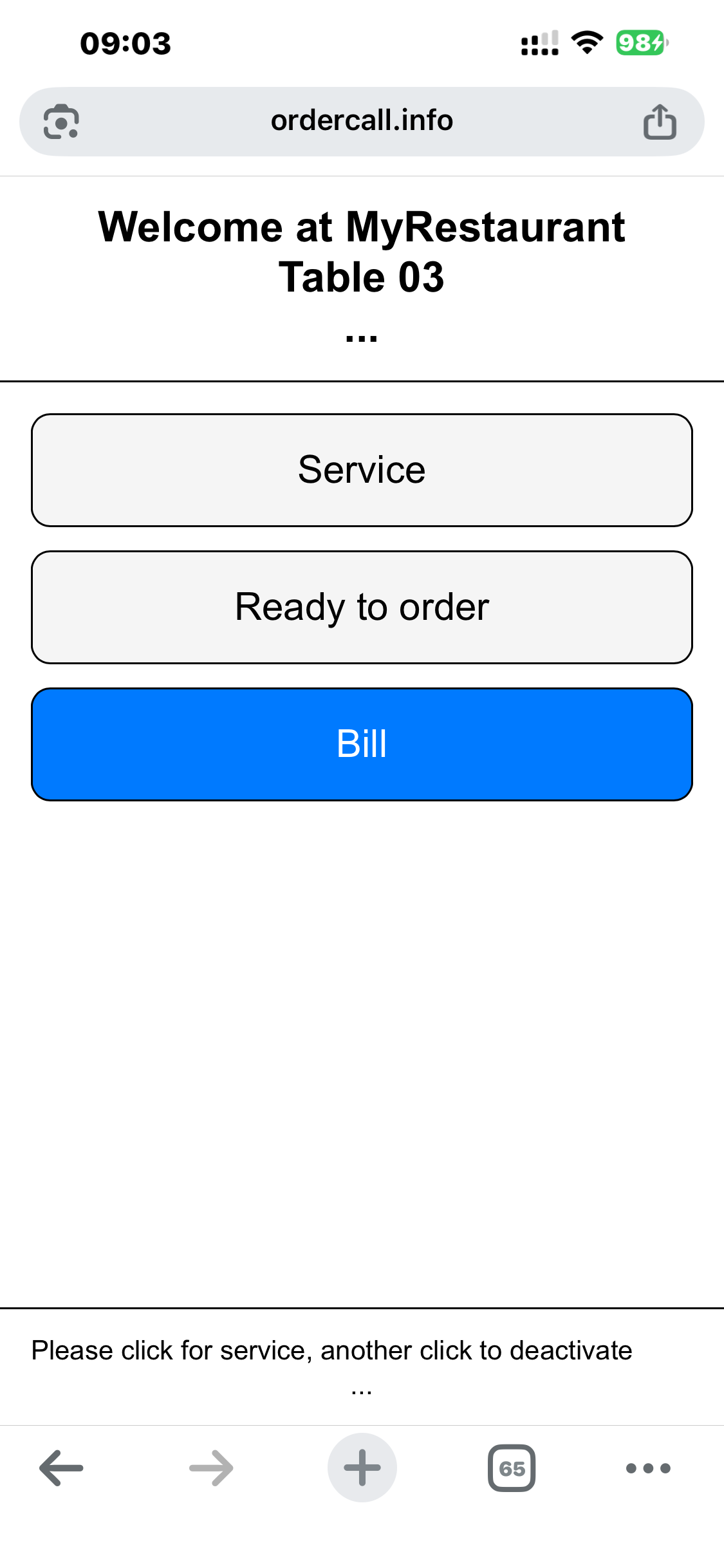Tap the ordercall.info address bar
This screenshot has height=1568, width=724.
tap(362, 121)
